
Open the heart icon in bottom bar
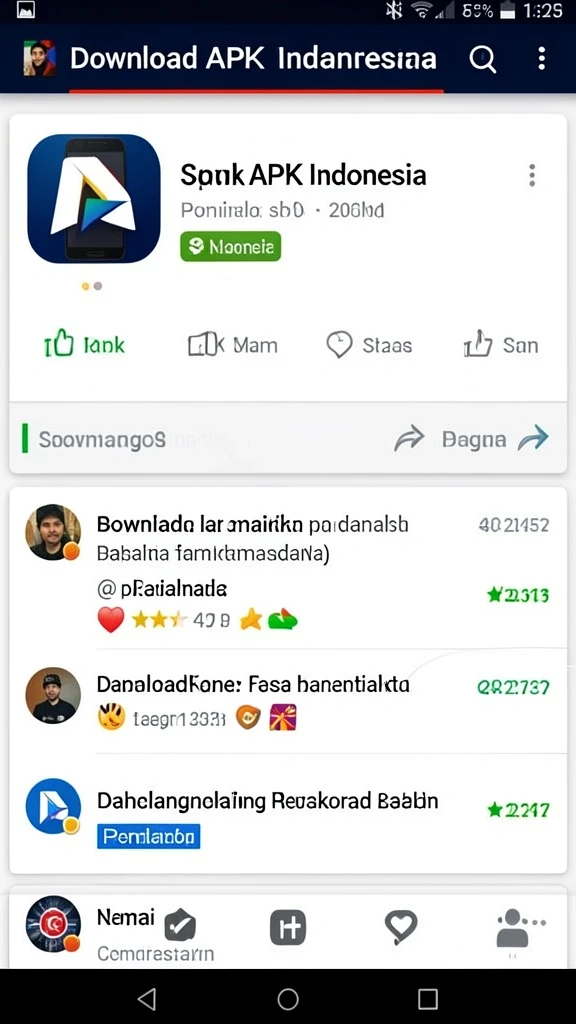(x=400, y=927)
